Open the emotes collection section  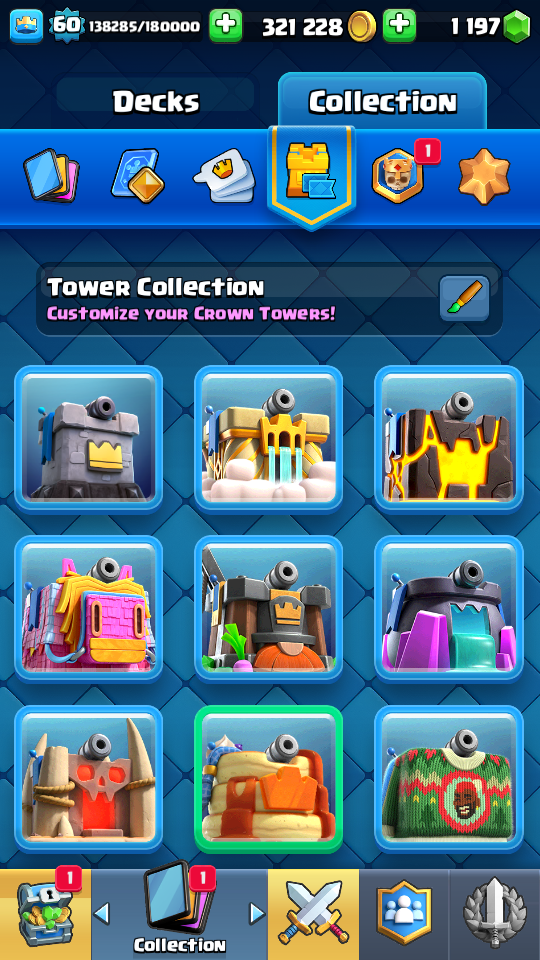[224, 176]
